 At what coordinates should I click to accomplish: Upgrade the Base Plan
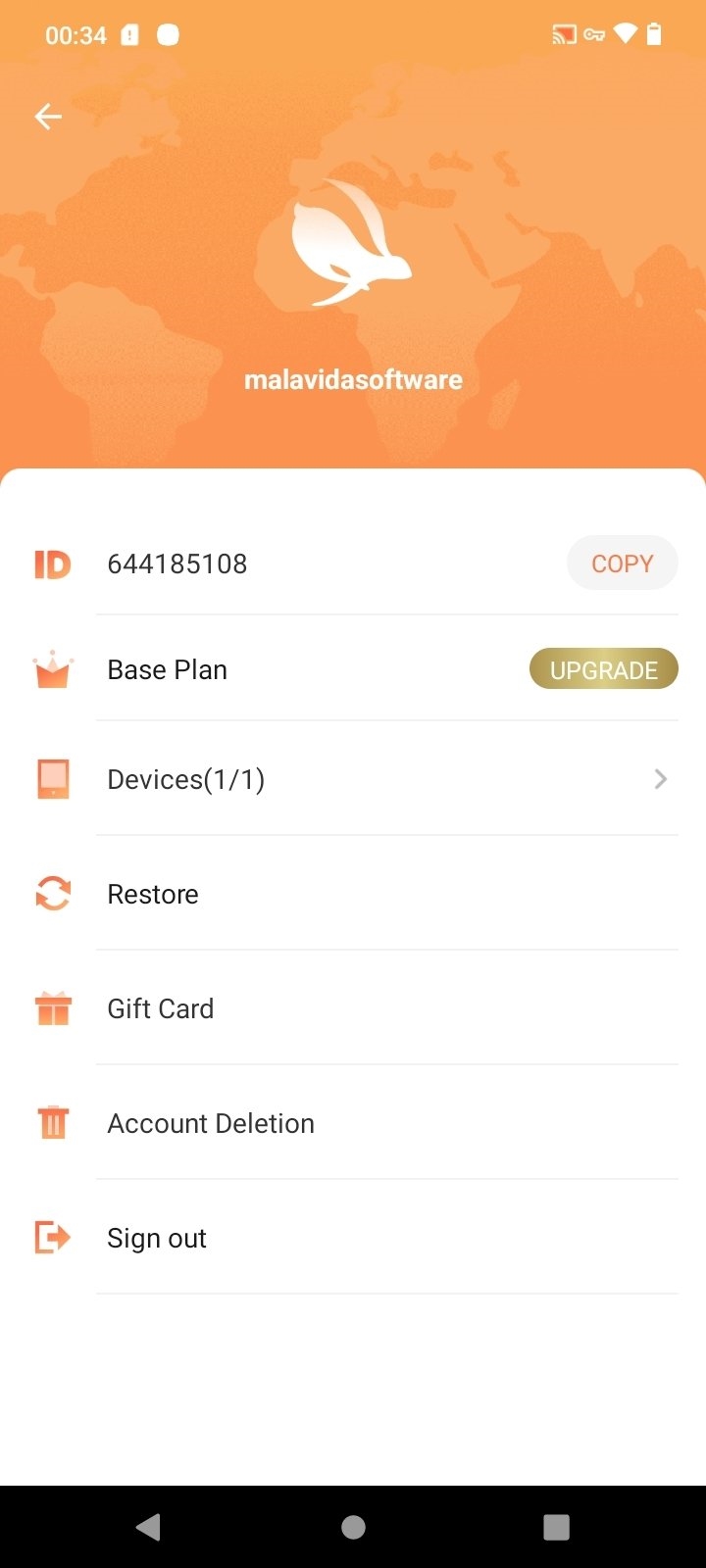pos(603,670)
